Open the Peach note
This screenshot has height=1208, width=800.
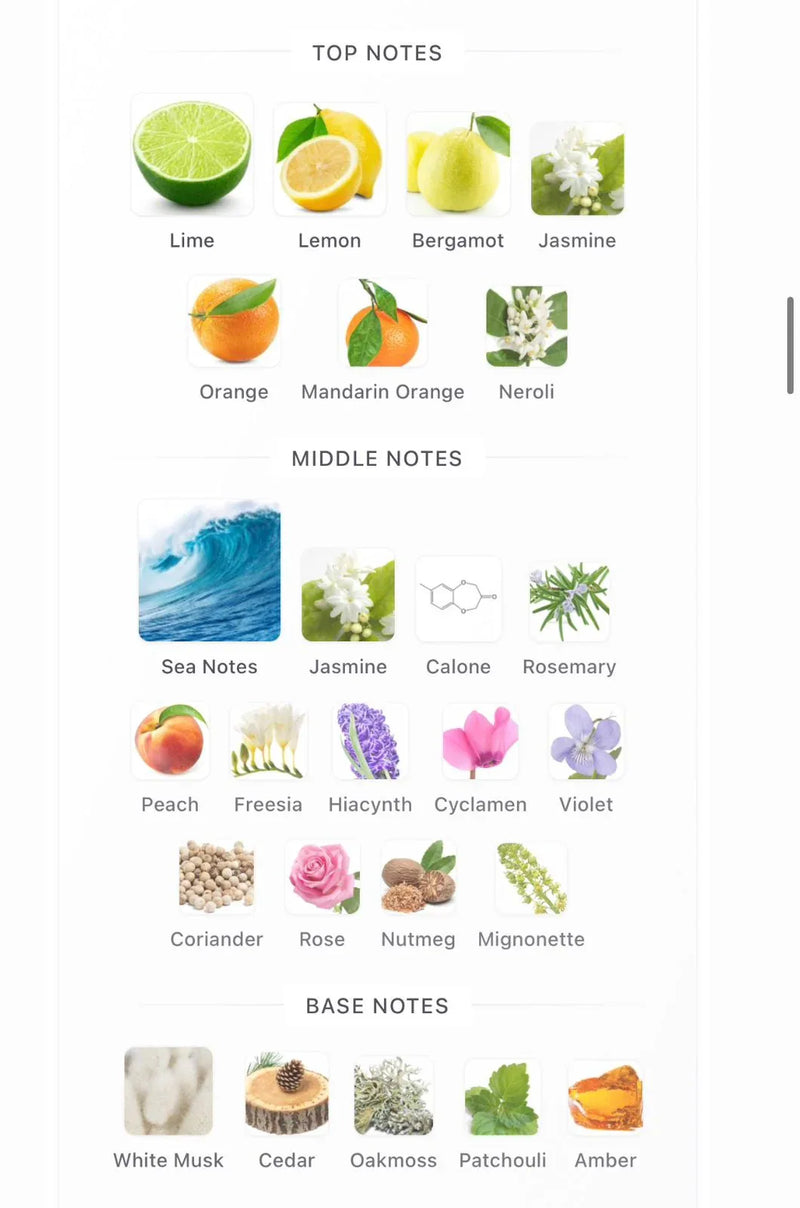[170, 741]
